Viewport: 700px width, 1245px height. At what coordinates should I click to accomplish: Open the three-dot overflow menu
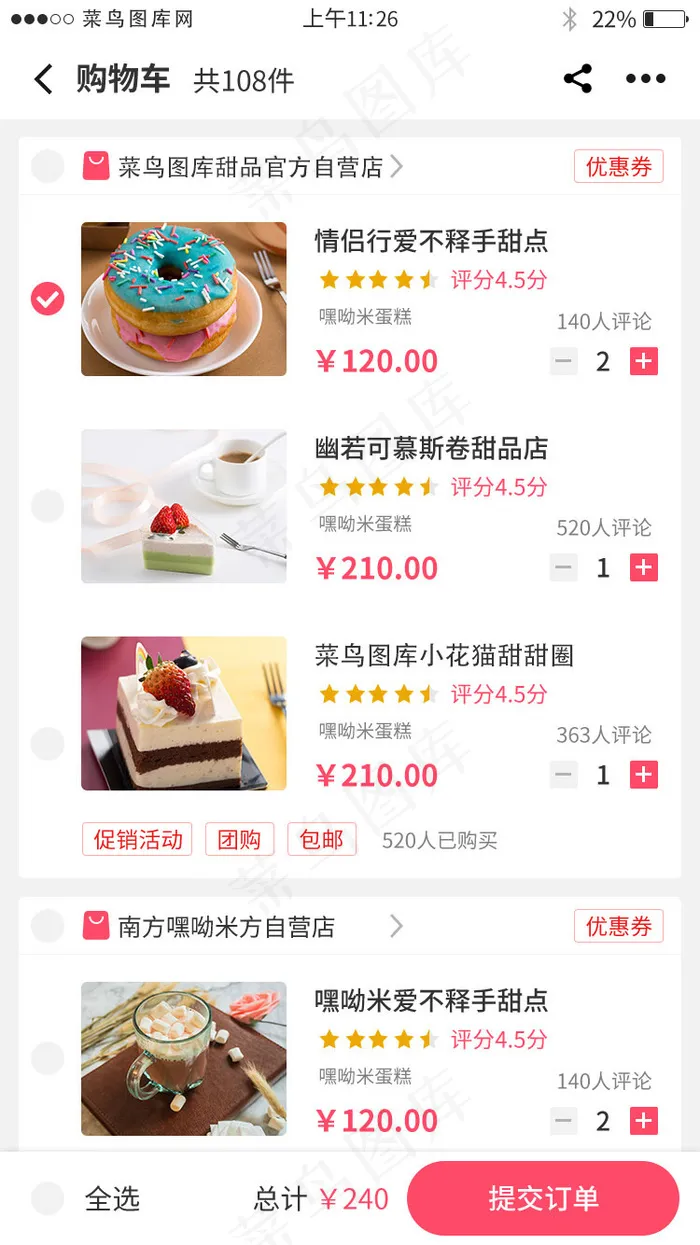coord(645,80)
